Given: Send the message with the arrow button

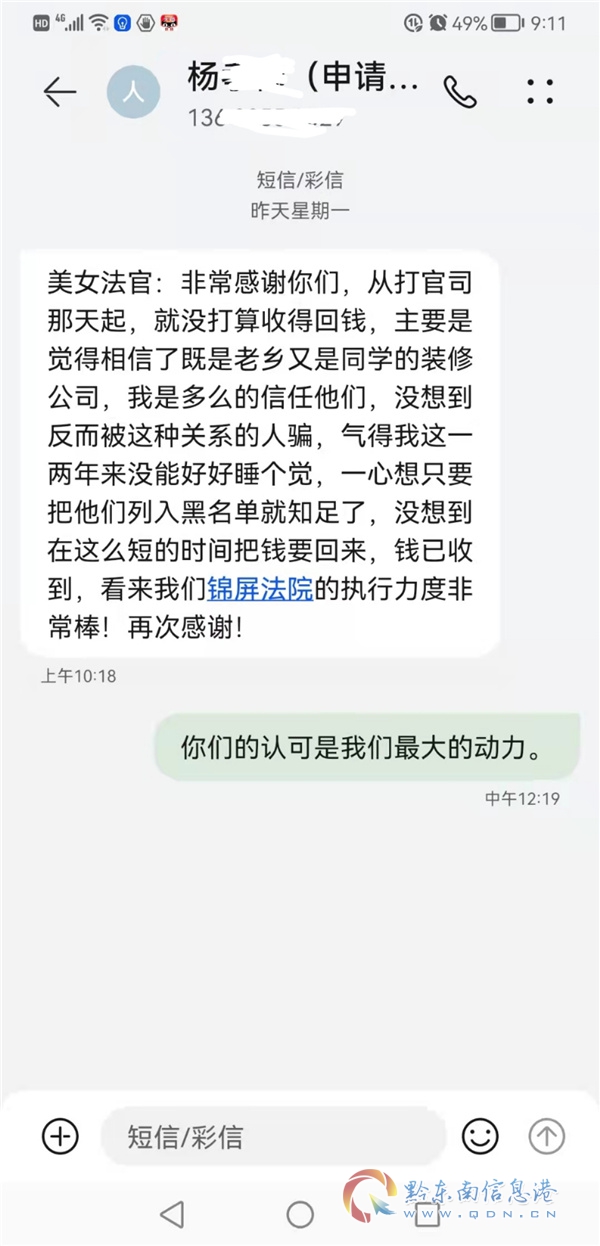Looking at the screenshot, I should [x=546, y=1136].
